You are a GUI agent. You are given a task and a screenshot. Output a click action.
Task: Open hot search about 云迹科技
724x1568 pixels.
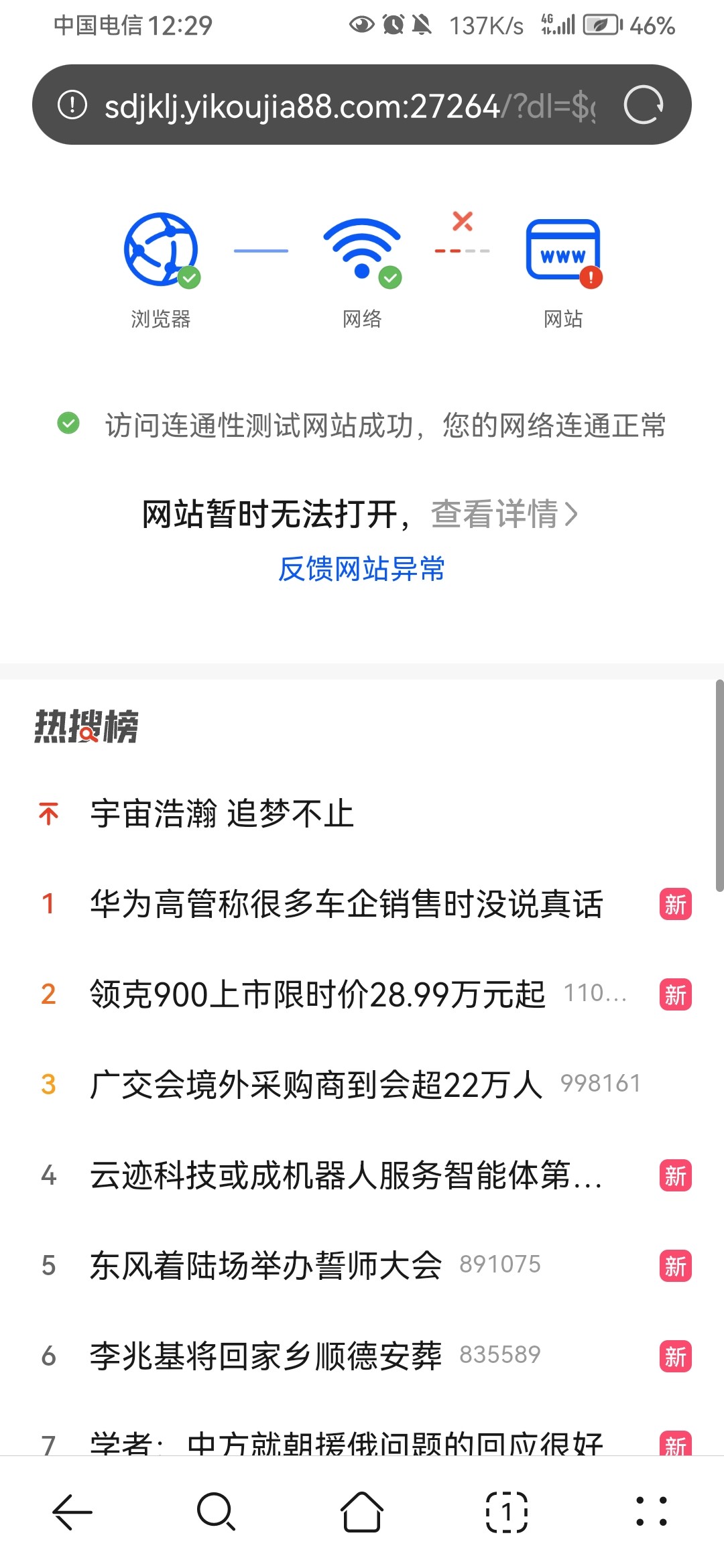coord(347,1175)
